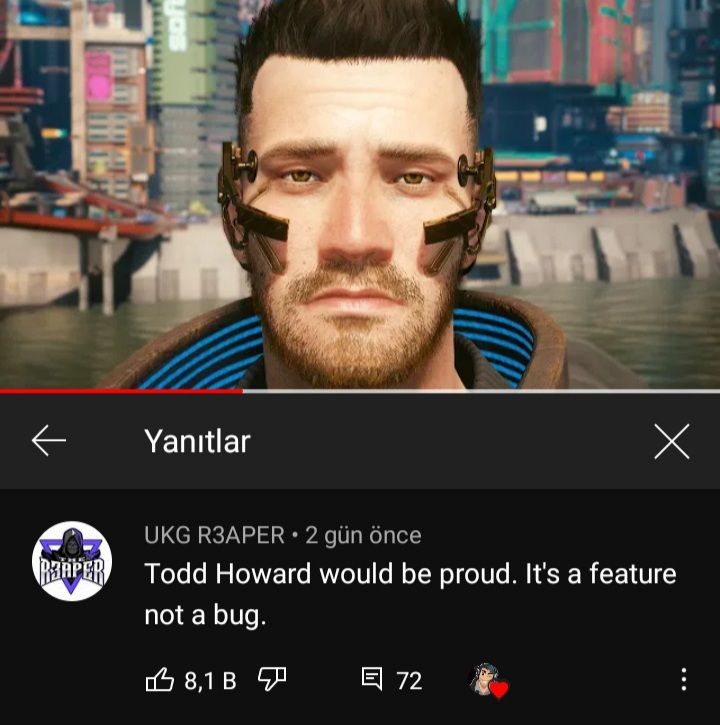Screen dimensions: 720x725
Task: Close the Yanıtlar replies panel
Action: [x=671, y=440]
